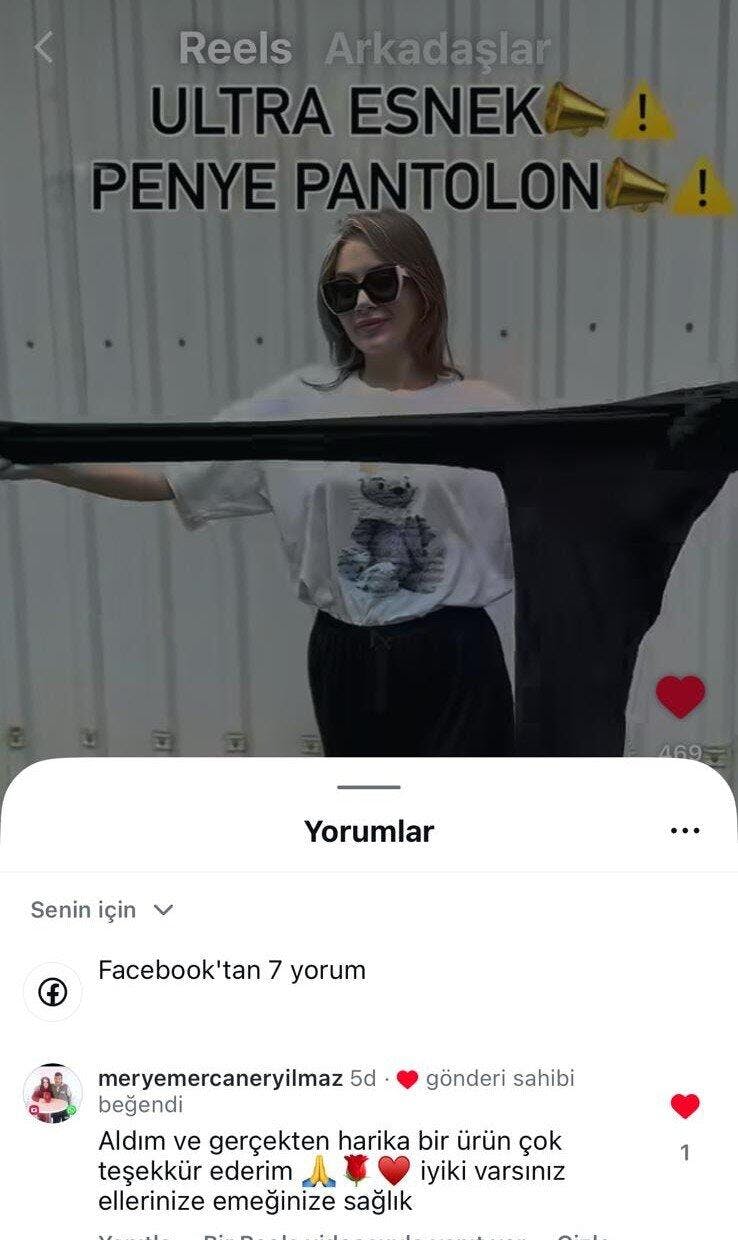Expand the Senin için sorting dropdown
The height and width of the screenshot is (1240, 738).
[102, 910]
